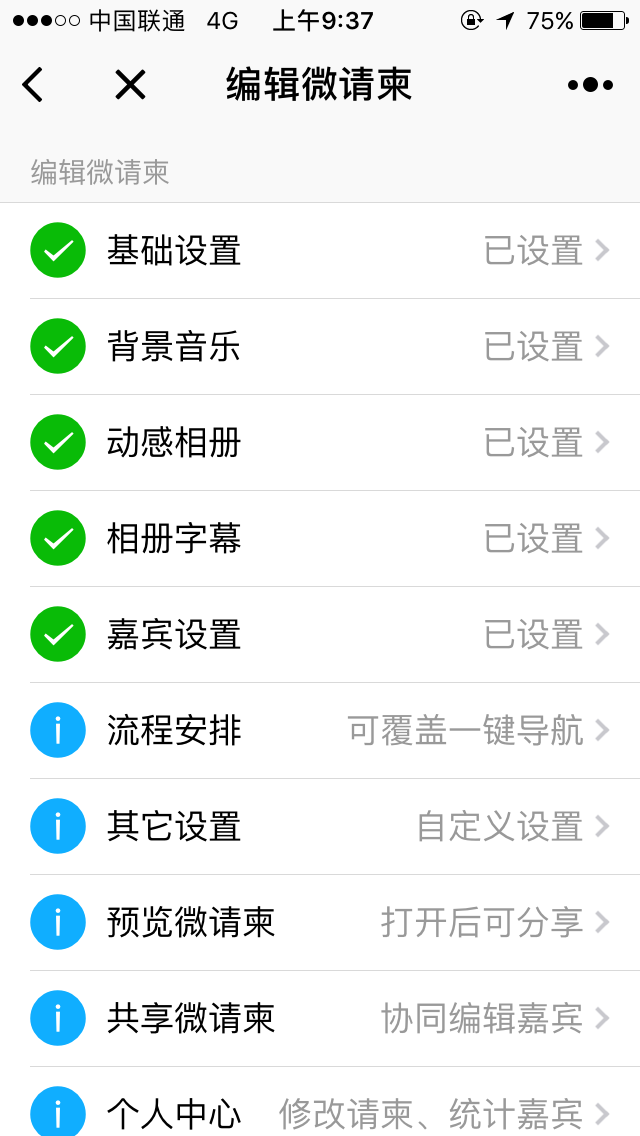Open 背景音乐 settings
Viewport: 640px width, 1136px height.
point(320,346)
